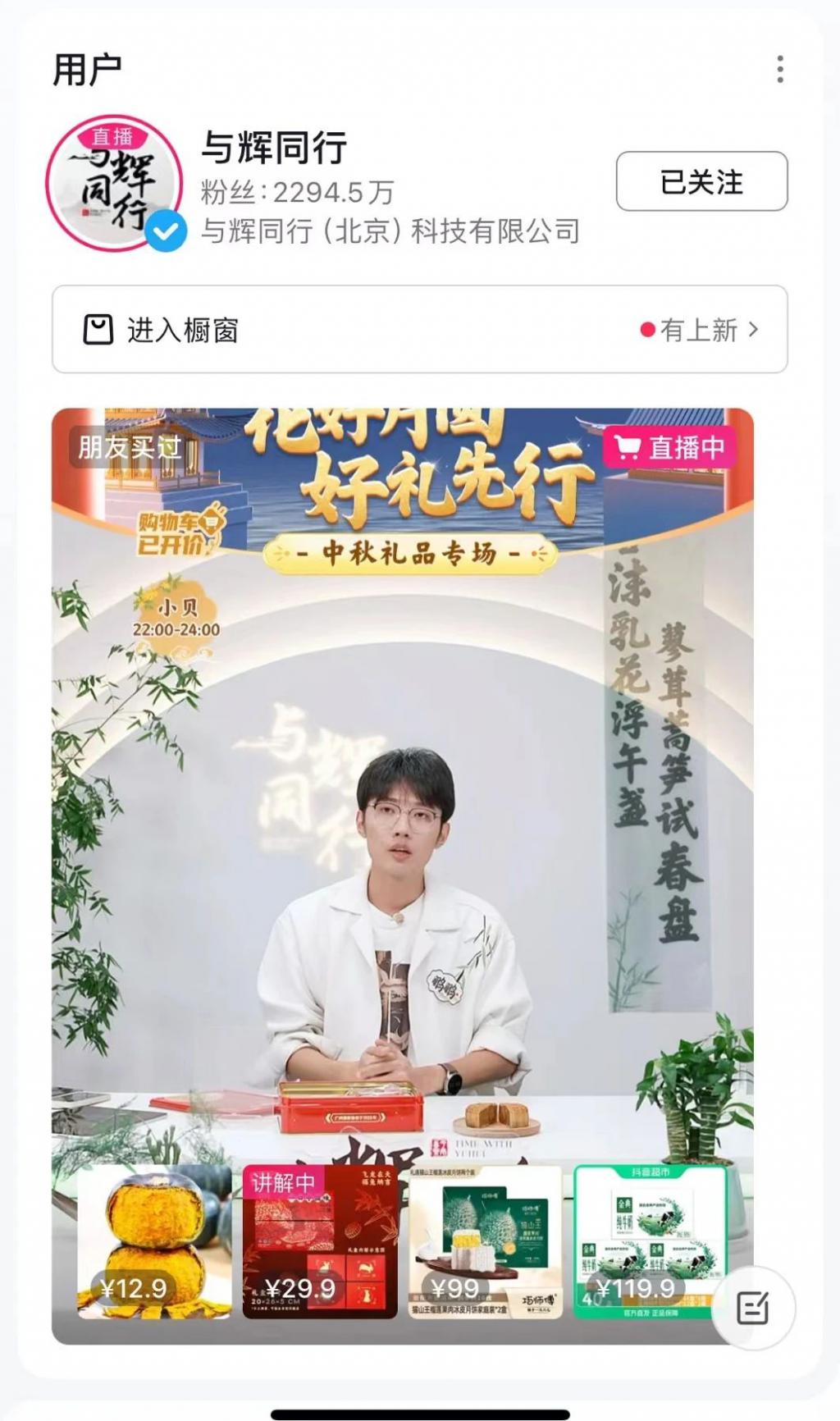Open the ¥12.9 product card
840x1421 pixels.
154,1241
